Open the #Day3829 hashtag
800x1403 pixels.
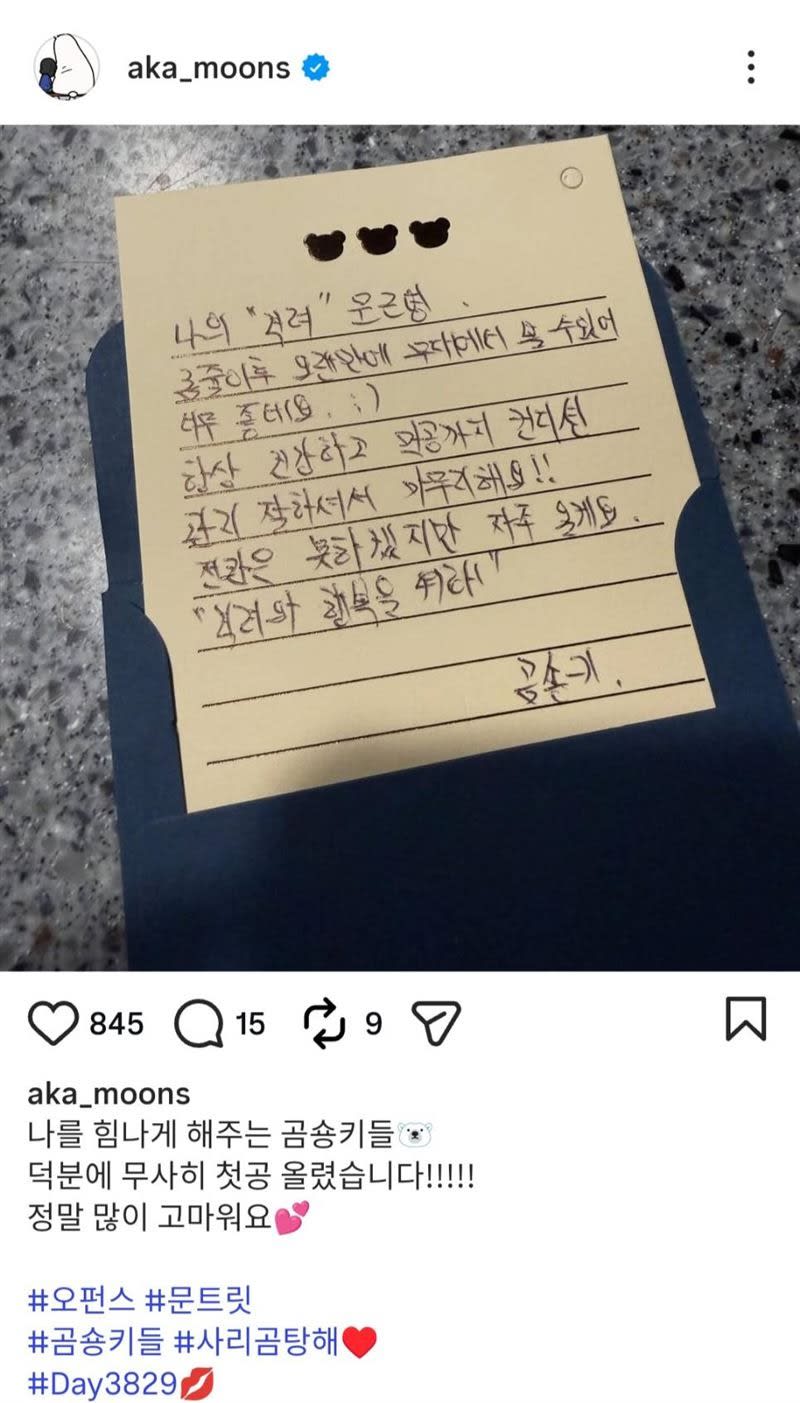[102, 1385]
